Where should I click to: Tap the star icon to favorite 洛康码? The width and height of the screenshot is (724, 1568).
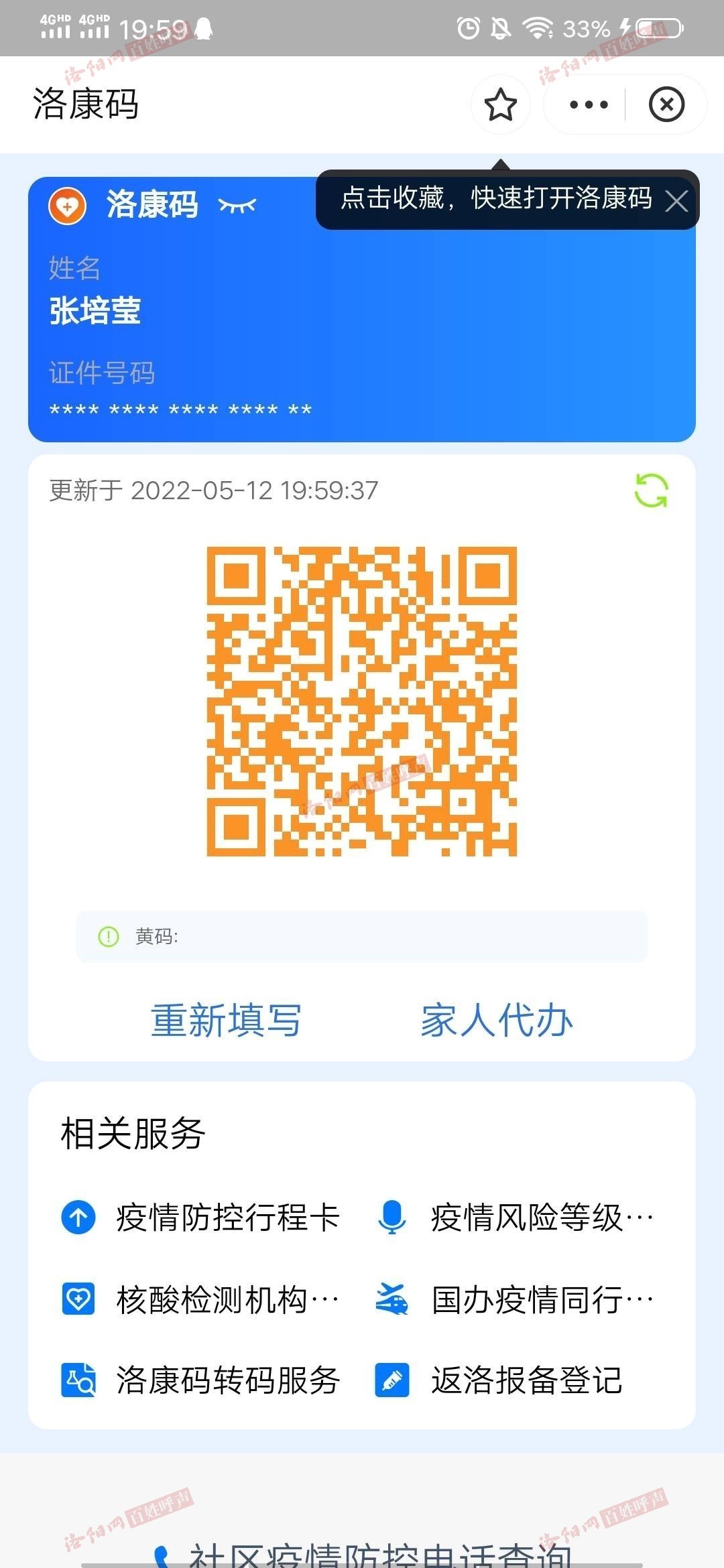pyautogui.click(x=500, y=105)
